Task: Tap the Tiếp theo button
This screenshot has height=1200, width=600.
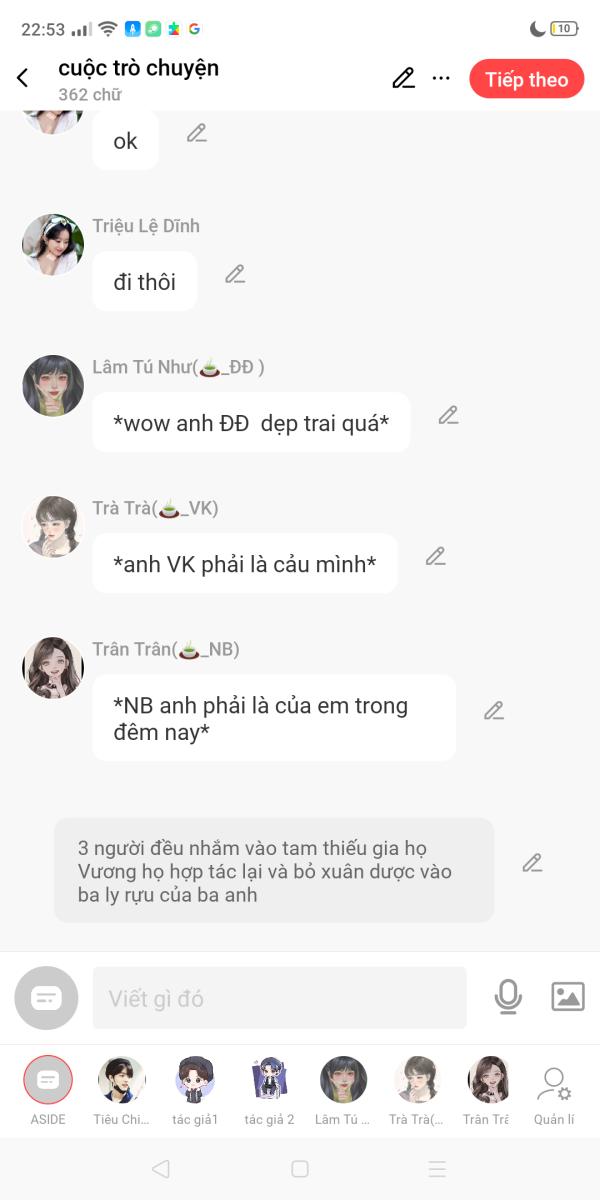Action: click(x=527, y=80)
